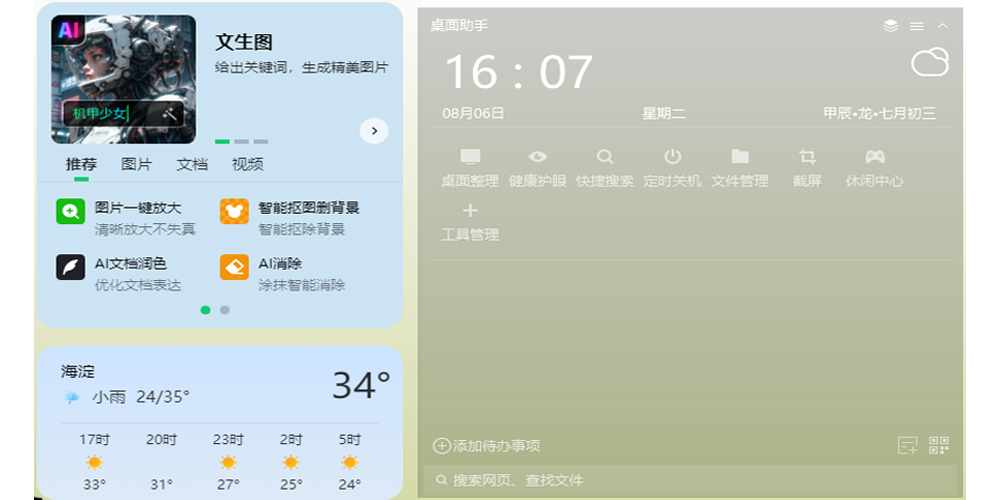
Task: Open 定时关机 timer
Action: click(x=673, y=168)
